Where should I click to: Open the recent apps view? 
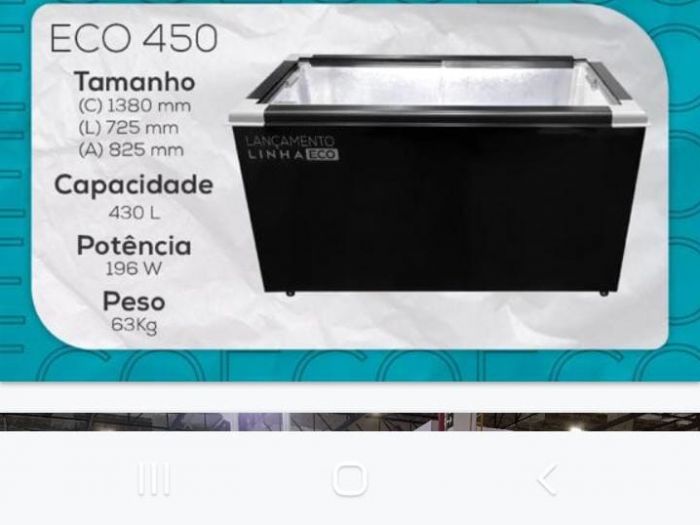coord(153,480)
